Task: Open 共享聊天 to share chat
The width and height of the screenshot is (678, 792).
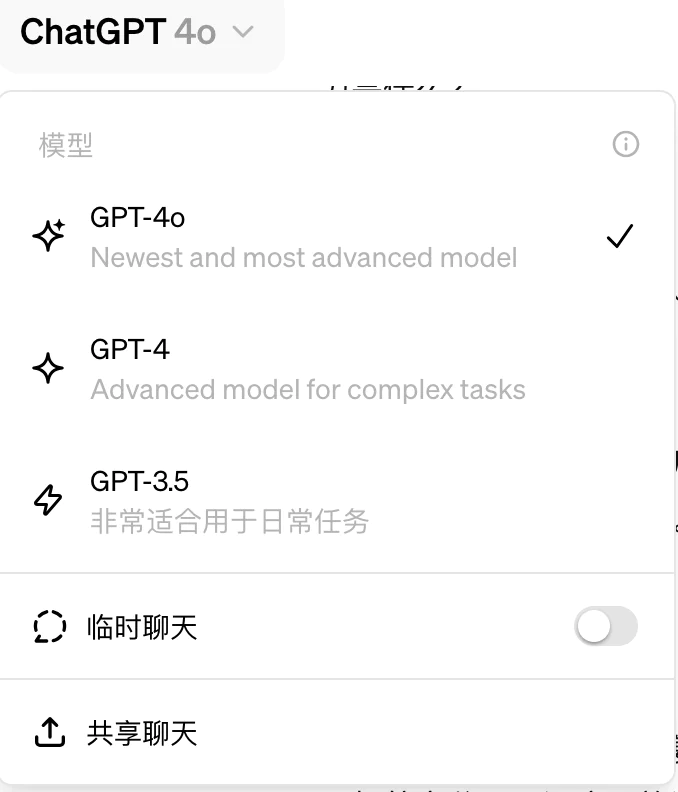Action: [x=142, y=733]
